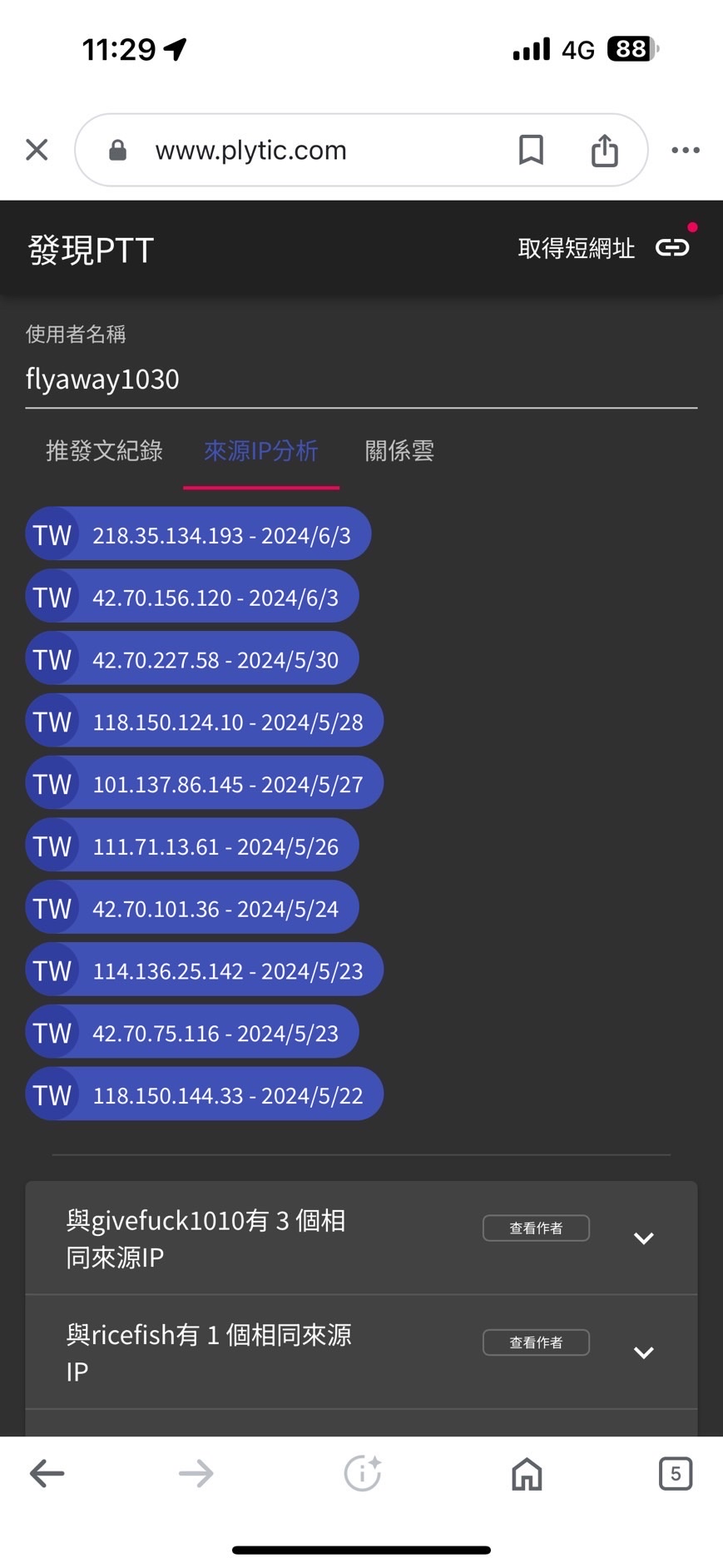
Task: Switch to the 推發文紀錄 tab
Action: [x=104, y=451]
